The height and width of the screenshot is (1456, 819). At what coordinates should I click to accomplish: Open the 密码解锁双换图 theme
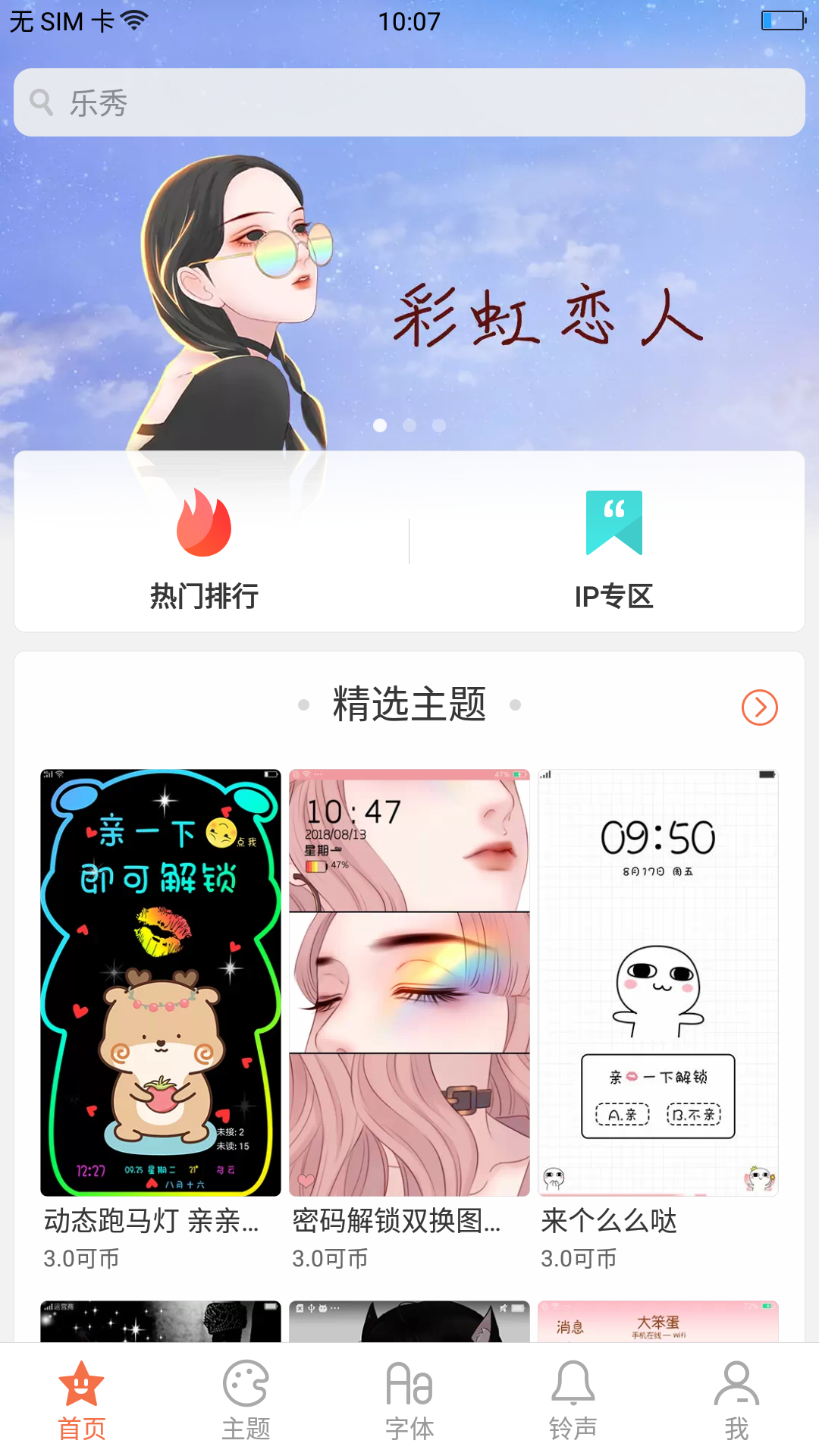409,983
